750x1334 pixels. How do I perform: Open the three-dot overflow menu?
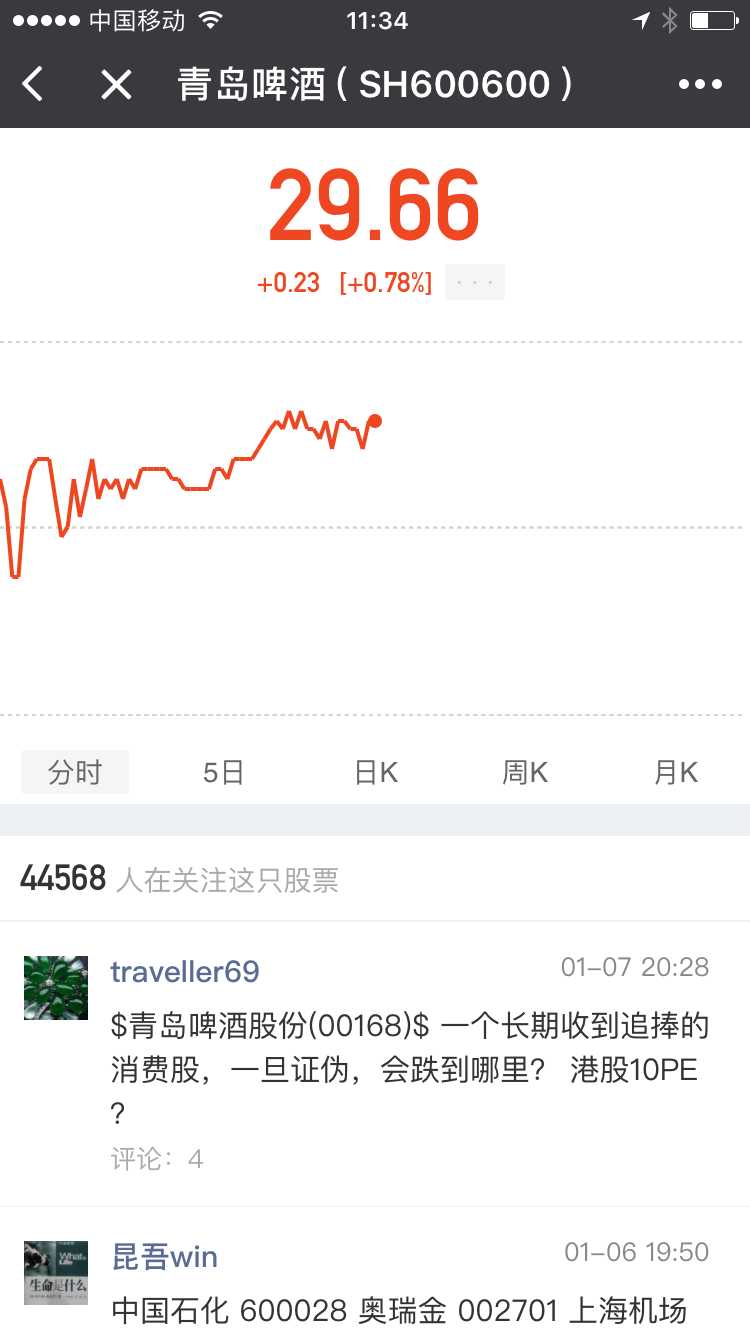[x=700, y=85]
